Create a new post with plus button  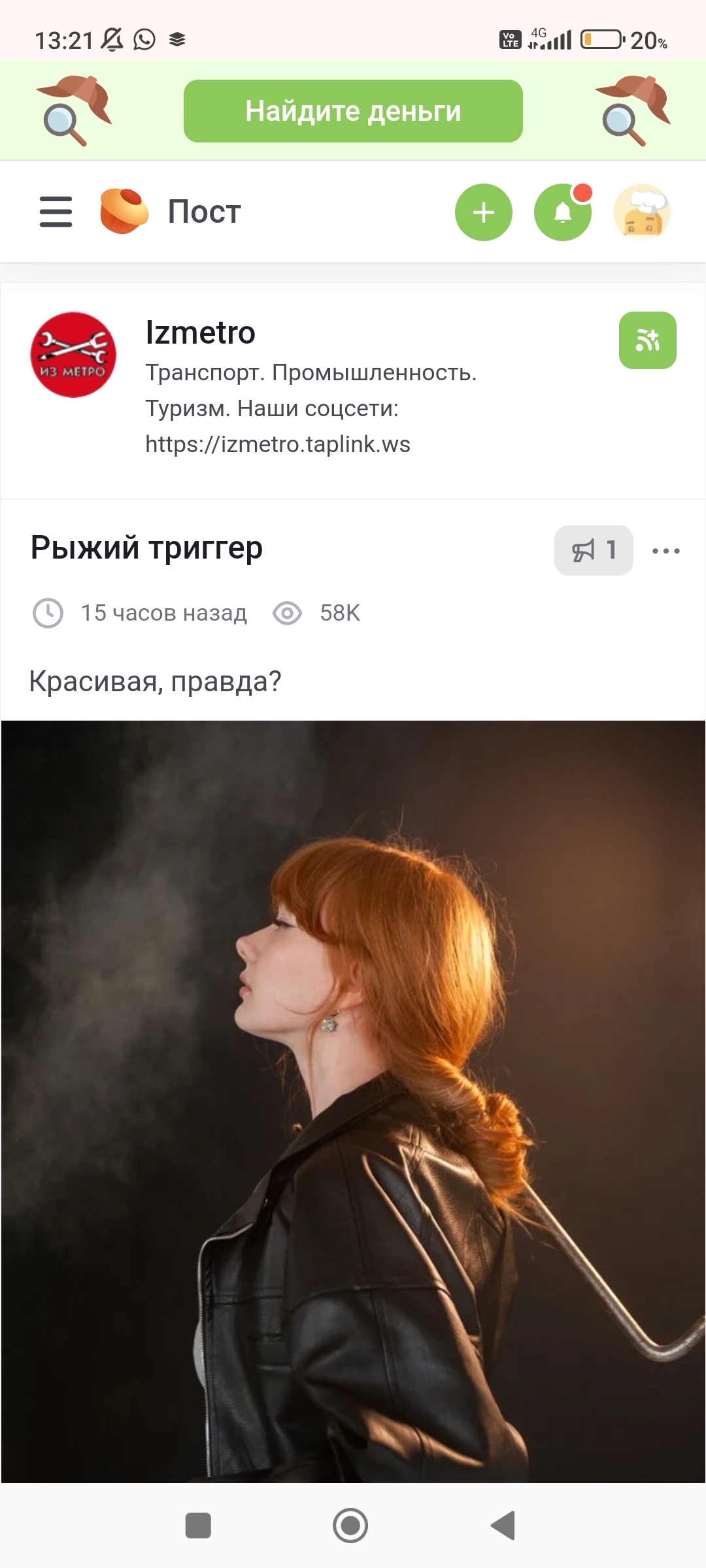click(x=483, y=212)
